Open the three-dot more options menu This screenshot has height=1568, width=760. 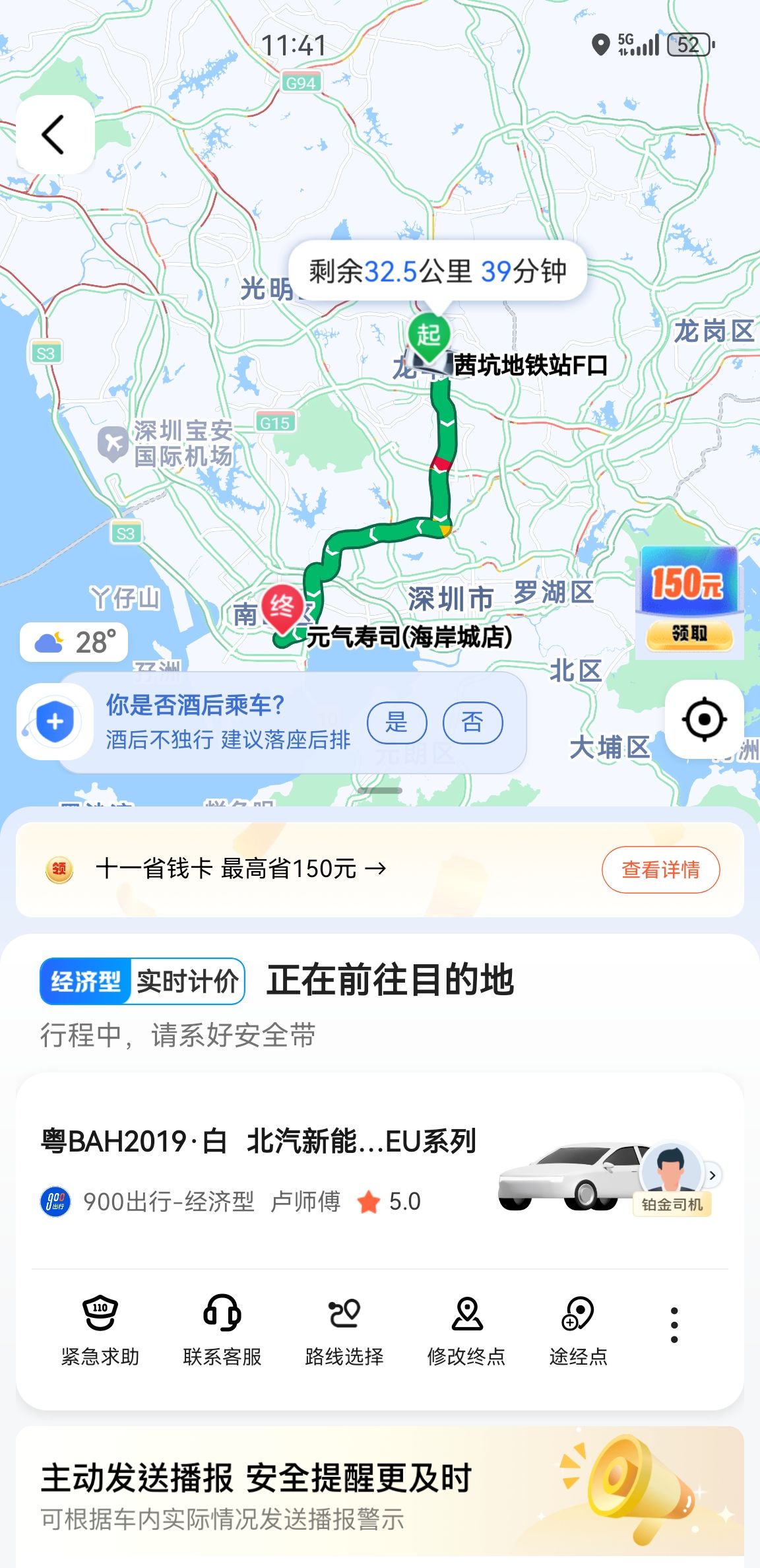tap(674, 1324)
